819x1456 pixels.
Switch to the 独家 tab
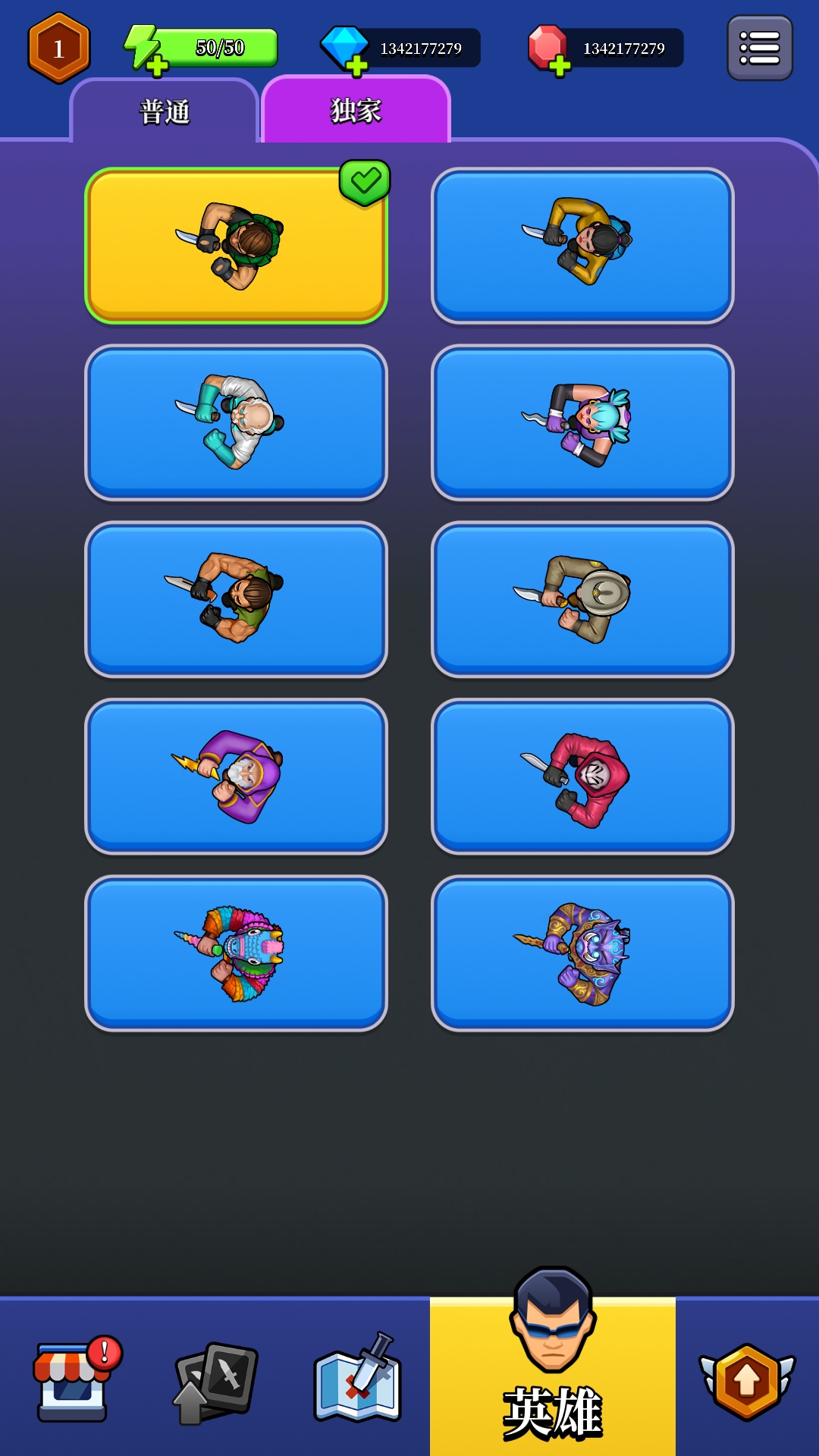pos(356,111)
